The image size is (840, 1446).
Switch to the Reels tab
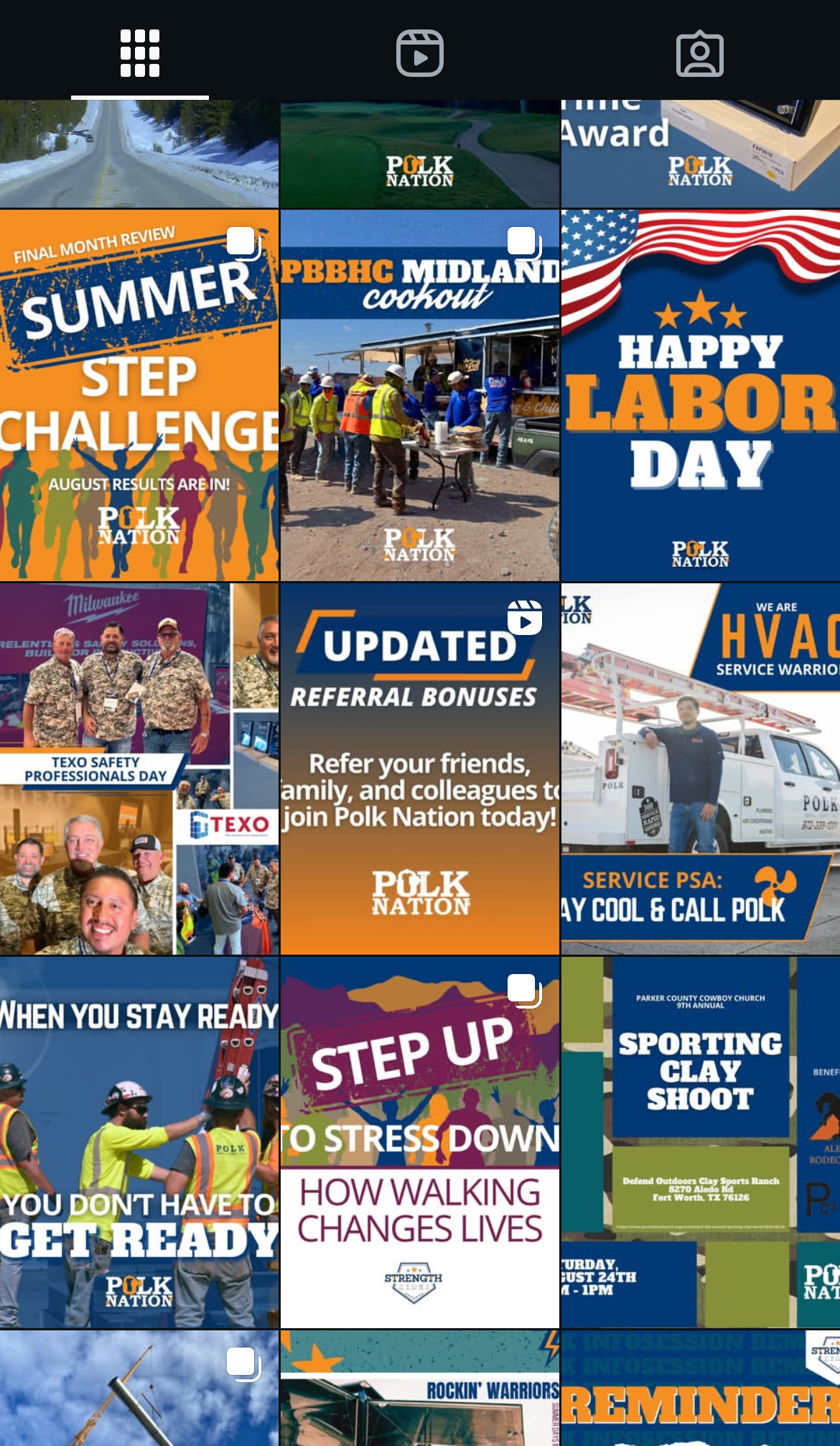coord(420,53)
